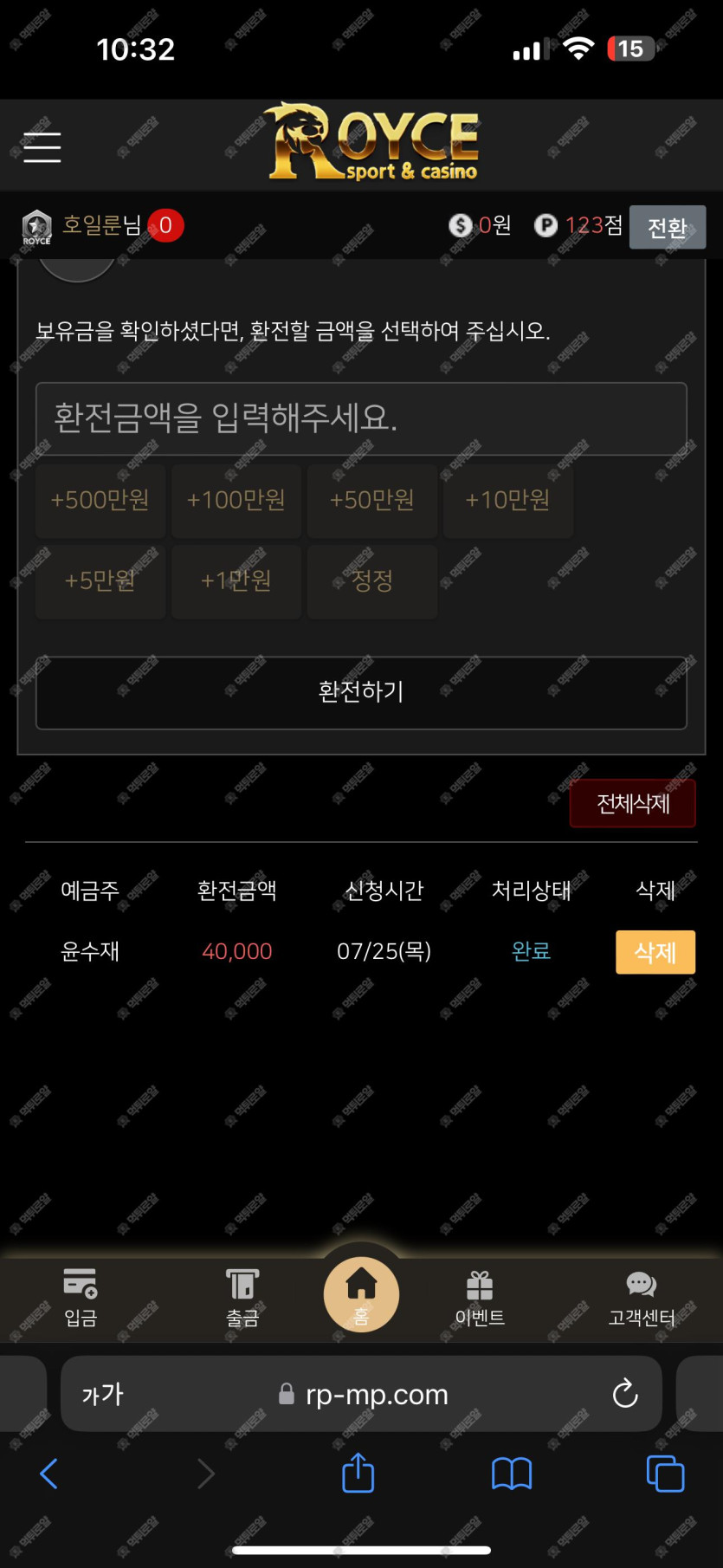Screen dimensions: 723x1568
Task: Add +5만원 to the amount
Action: coord(100,580)
